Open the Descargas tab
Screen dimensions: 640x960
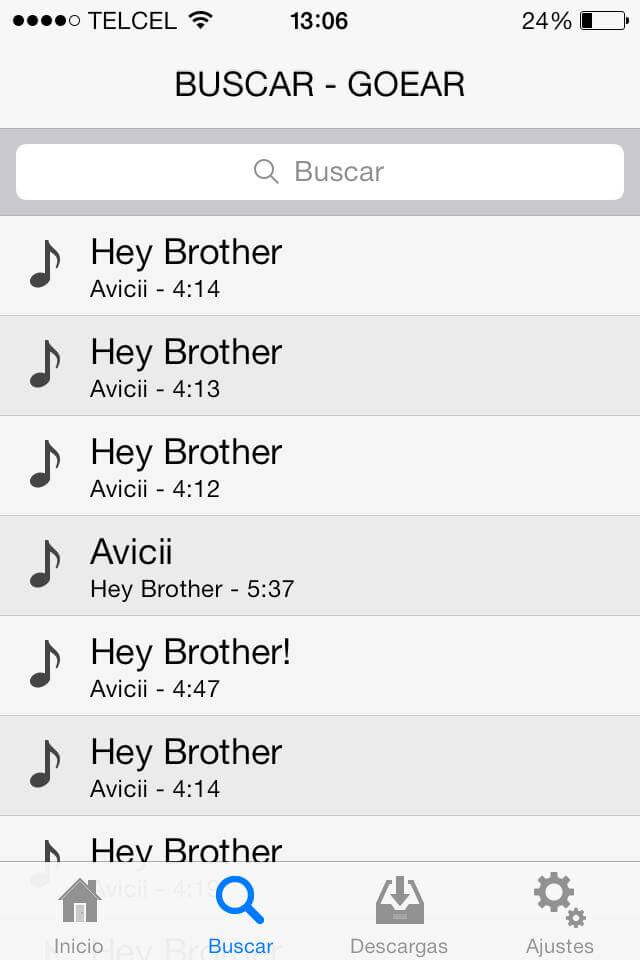399,912
